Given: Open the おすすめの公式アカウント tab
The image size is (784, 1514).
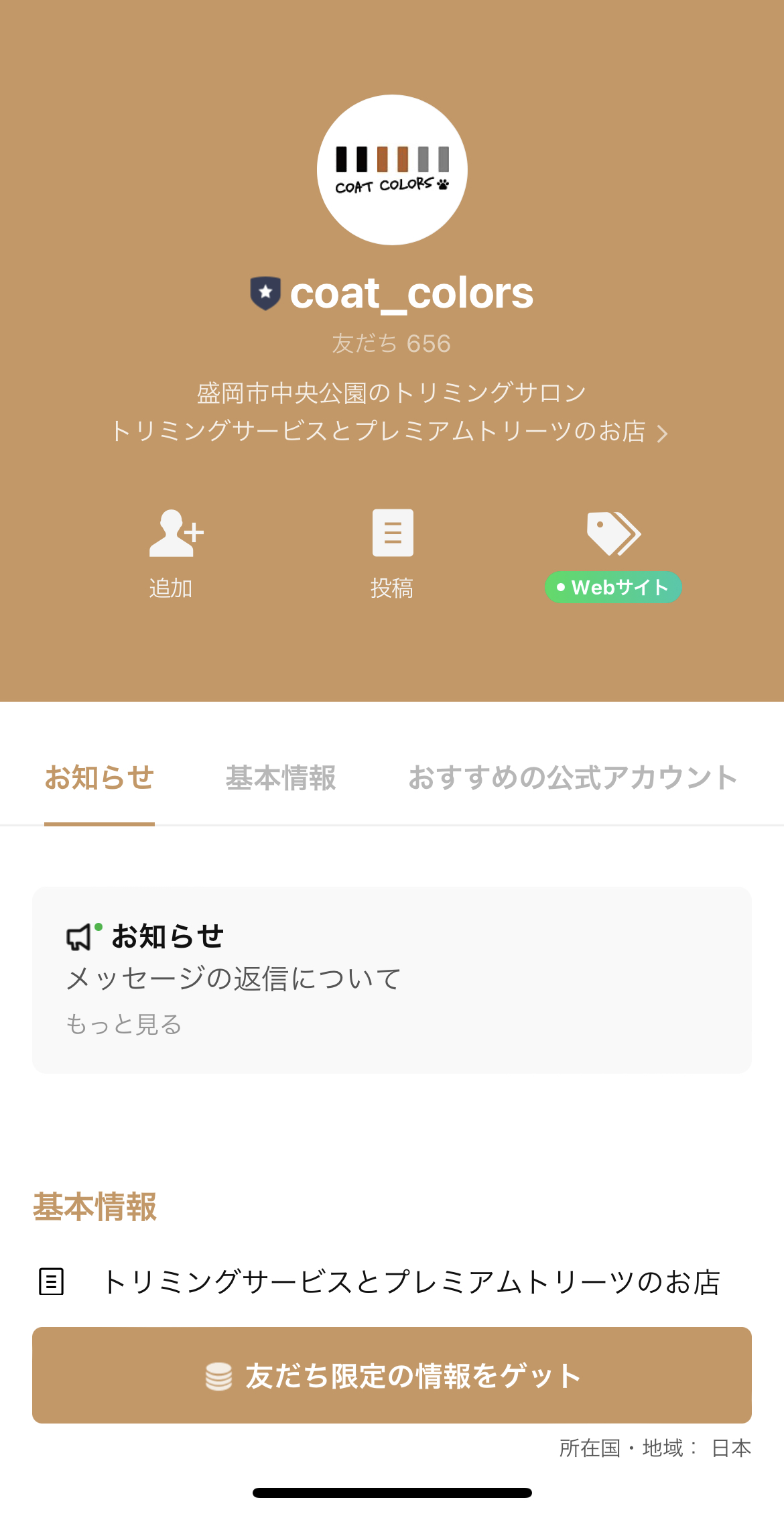Looking at the screenshot, I should pyautogui.click(x=573, y=777).
